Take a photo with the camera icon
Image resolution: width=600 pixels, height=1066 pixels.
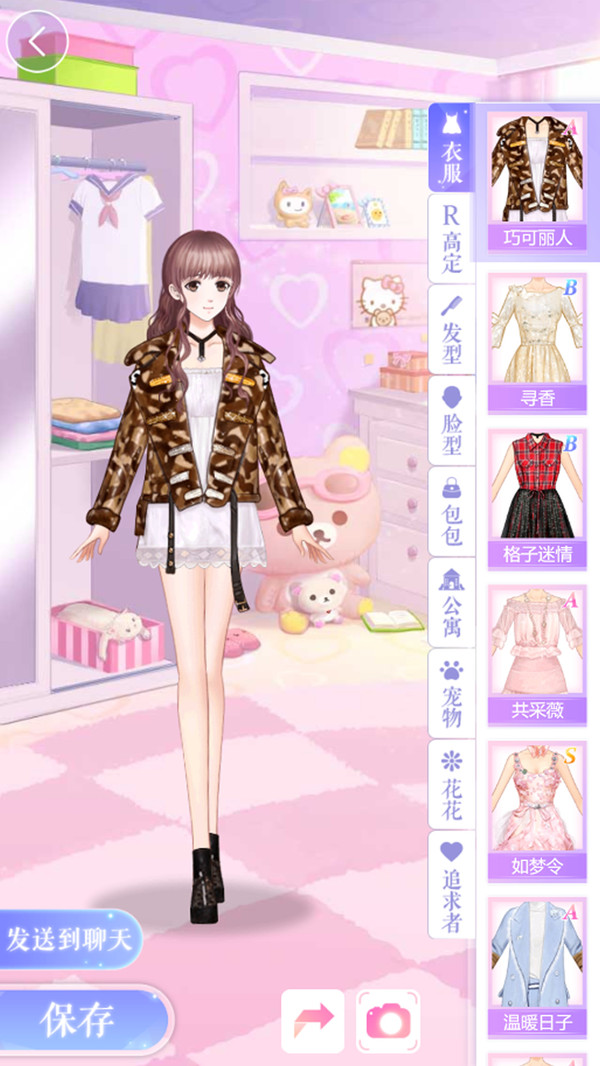point(388,1020)
